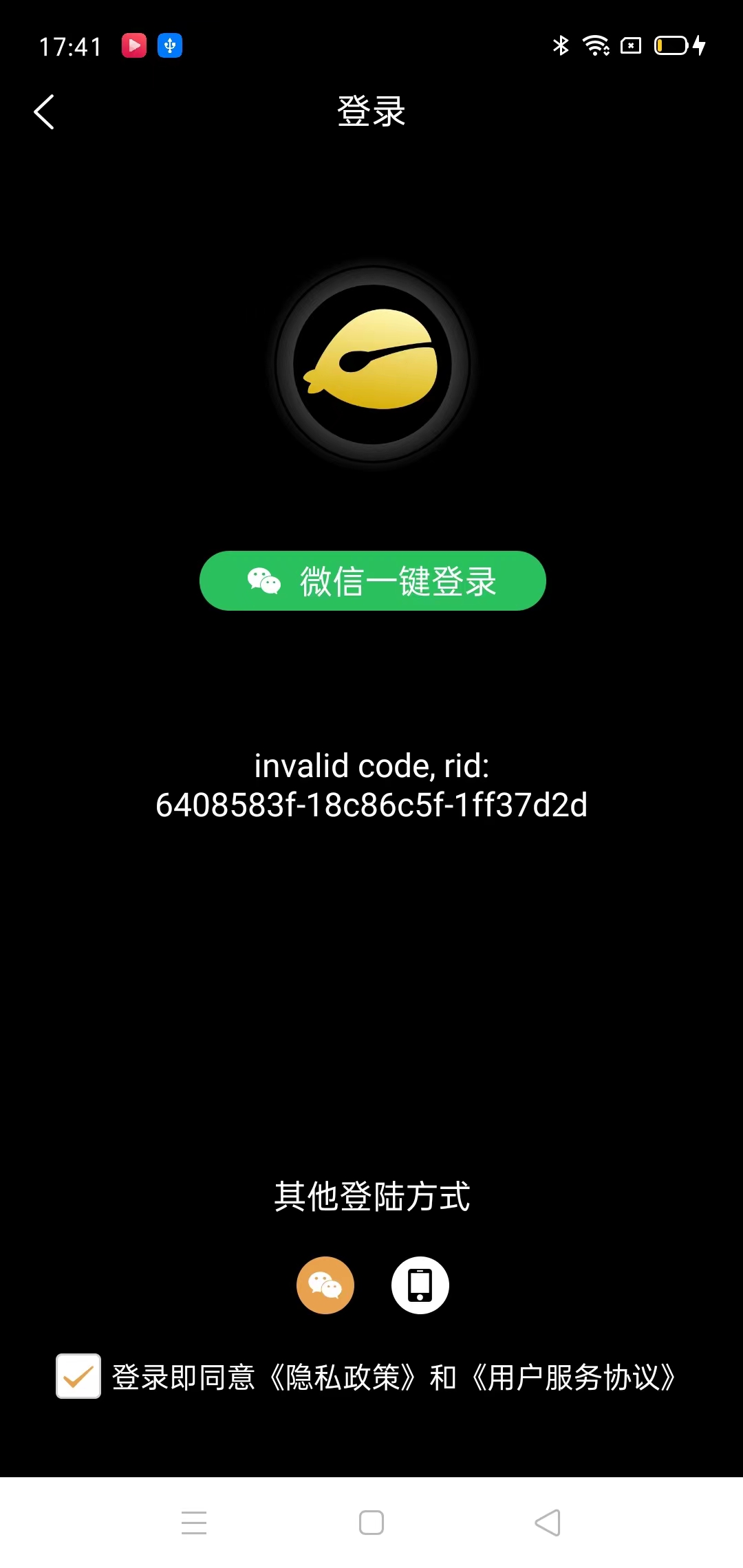Open recent apps from the navigation bar
This screenshot has width=743, height=1568.
tap(194, 1523)
